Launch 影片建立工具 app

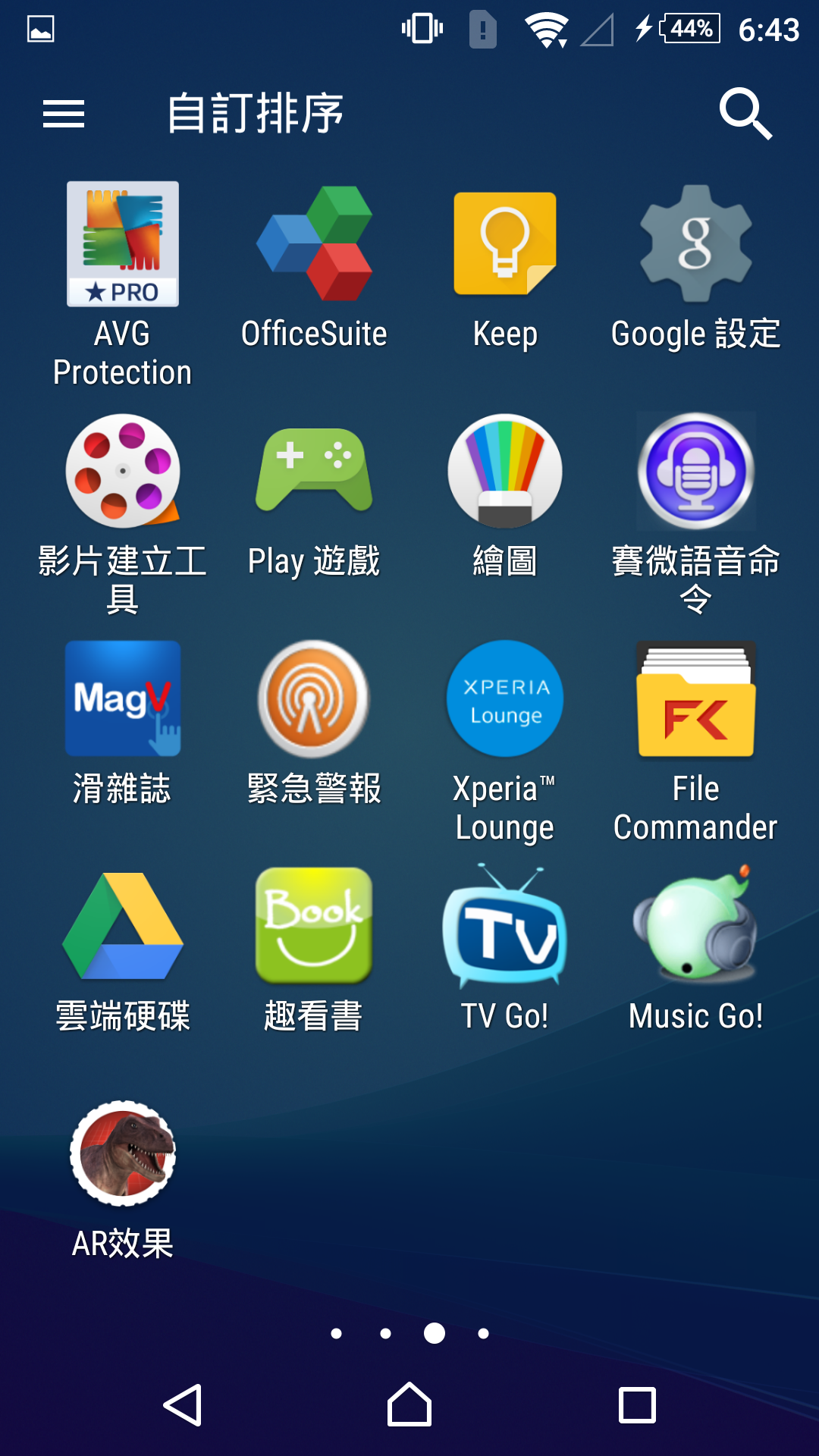[x=123, y=471]
